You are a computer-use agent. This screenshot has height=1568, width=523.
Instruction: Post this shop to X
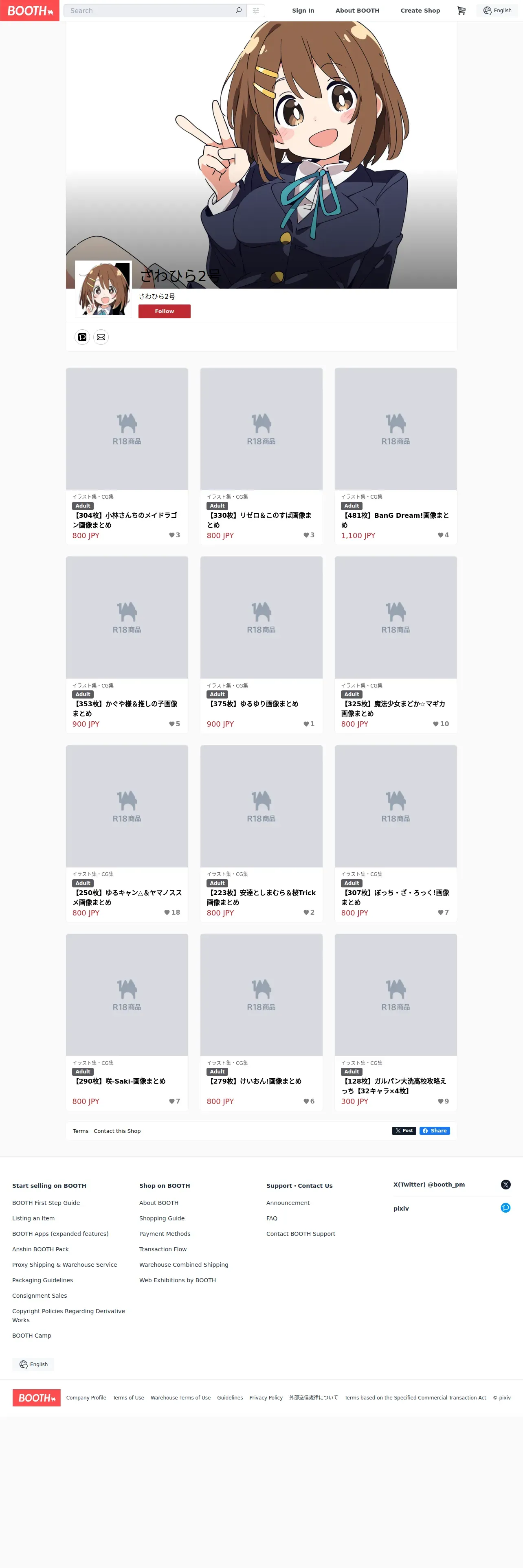404,1130
